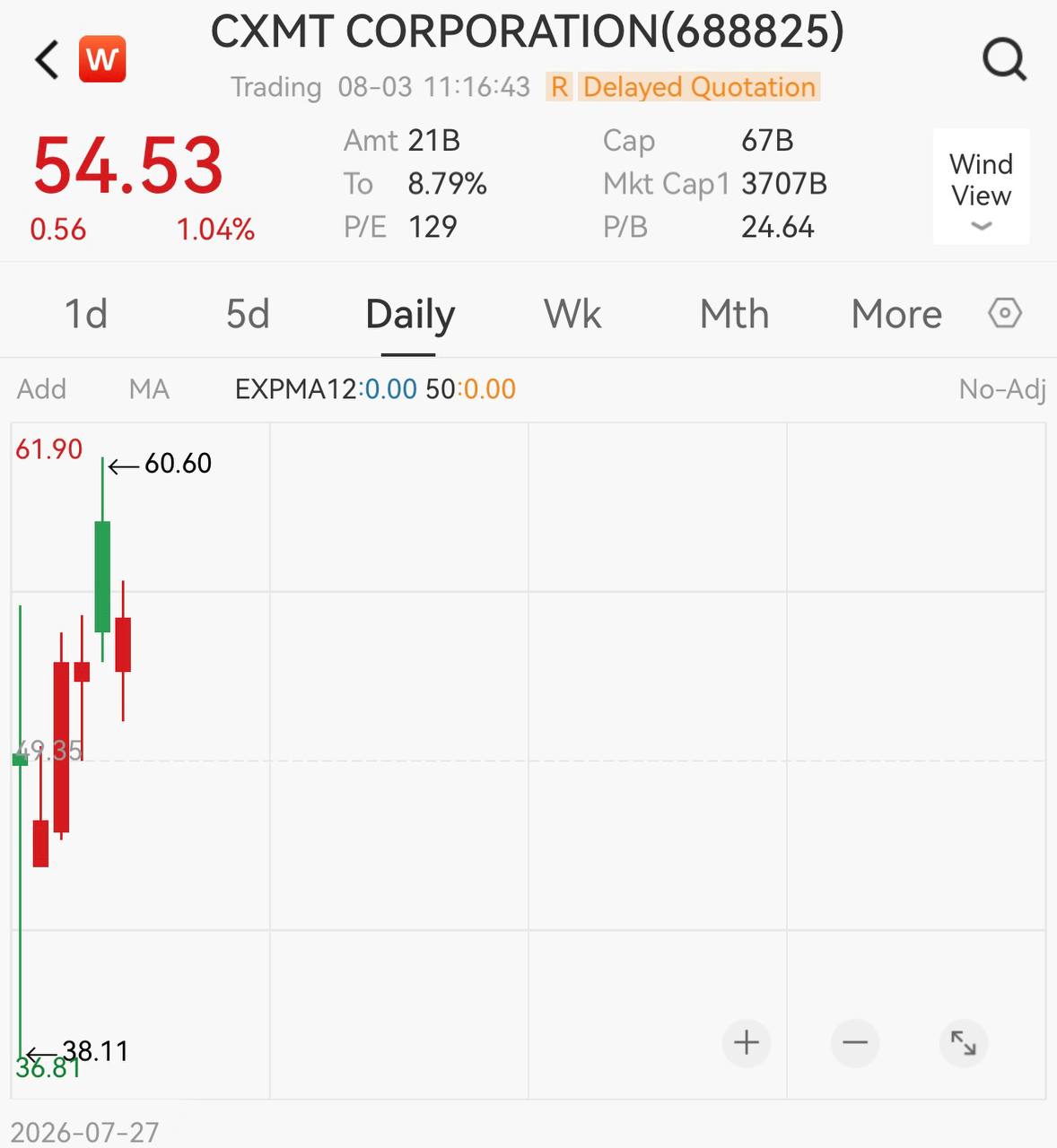
Task: Go back using the arrow icon
Action: (47, 60)
